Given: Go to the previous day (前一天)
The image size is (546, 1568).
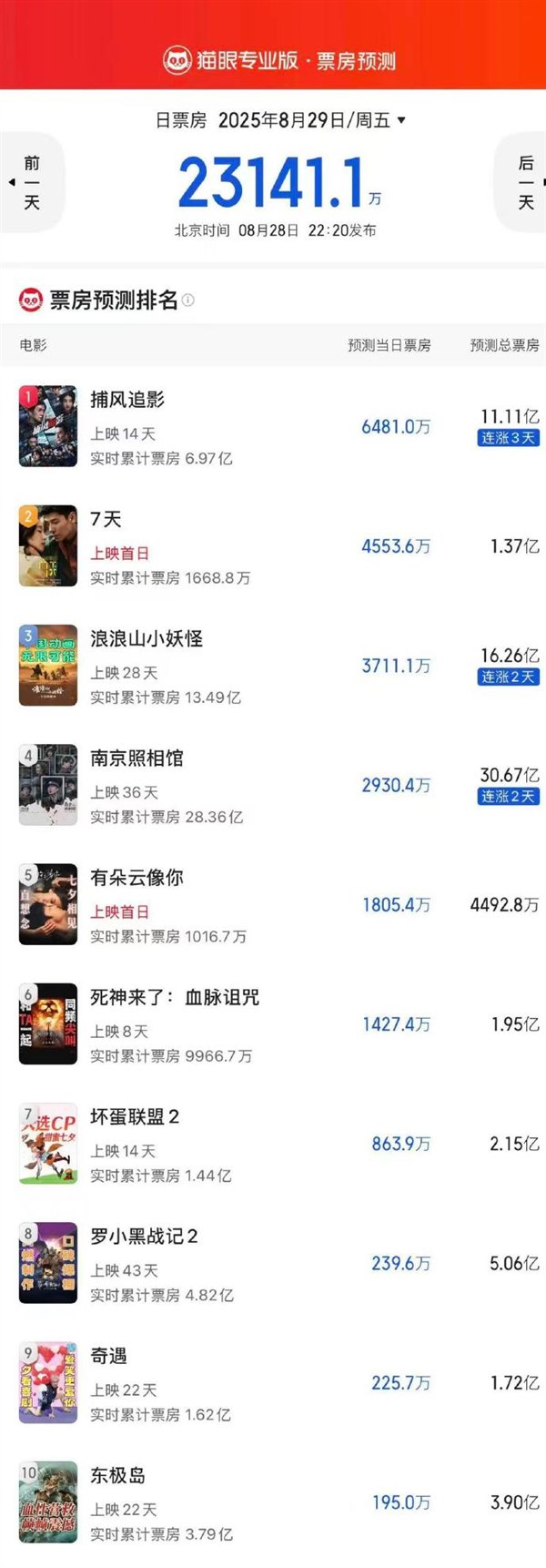Looking at the screenshot, I should [32, 182].
